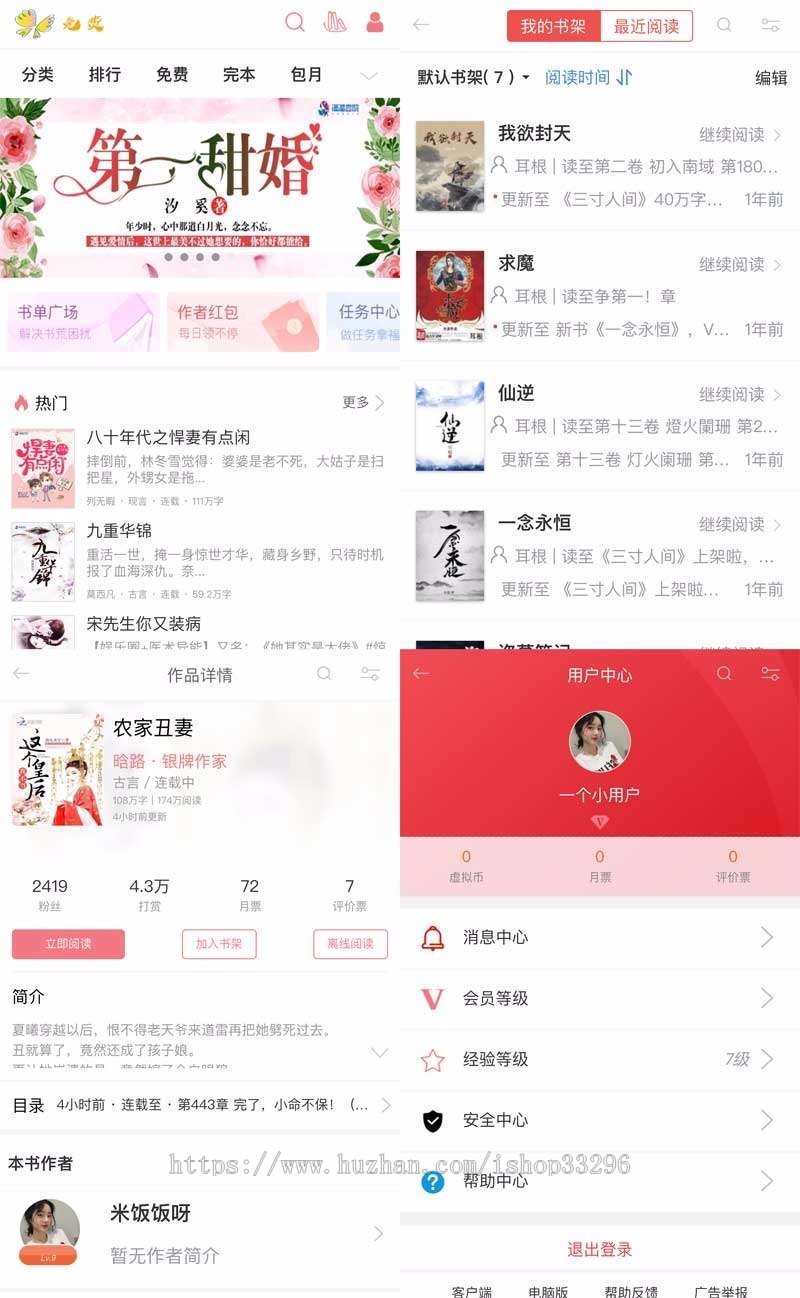Click 退出登录 to log out
This screenshot has height=1298, width=800.
coord(599,1249)
